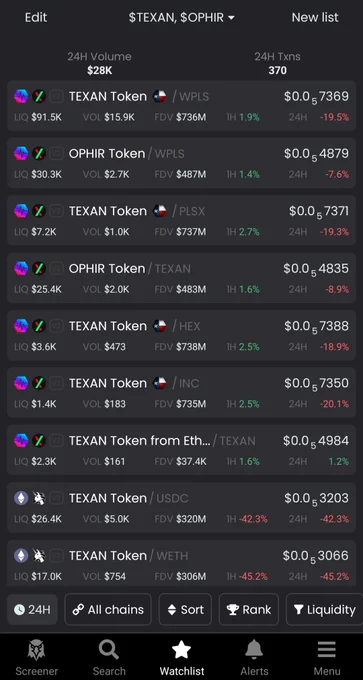Image resolution: width=363 pixels, height=680 pixels.
Task: Tap the Rank button
Action: click(249, 609)
